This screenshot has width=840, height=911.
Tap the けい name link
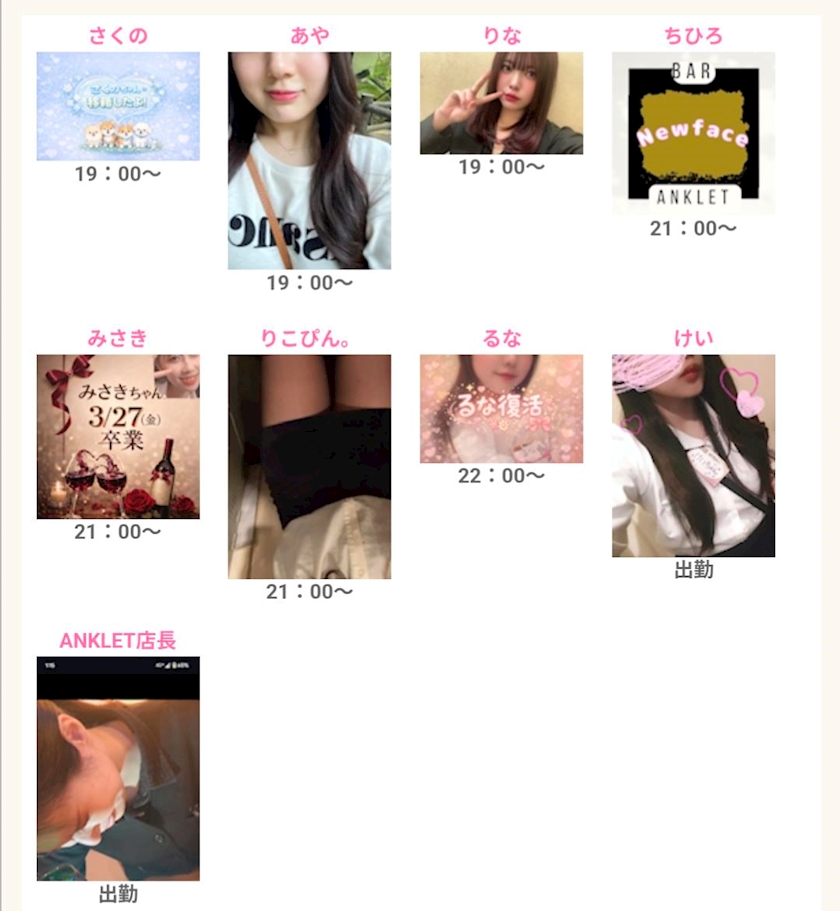point(693,338)
